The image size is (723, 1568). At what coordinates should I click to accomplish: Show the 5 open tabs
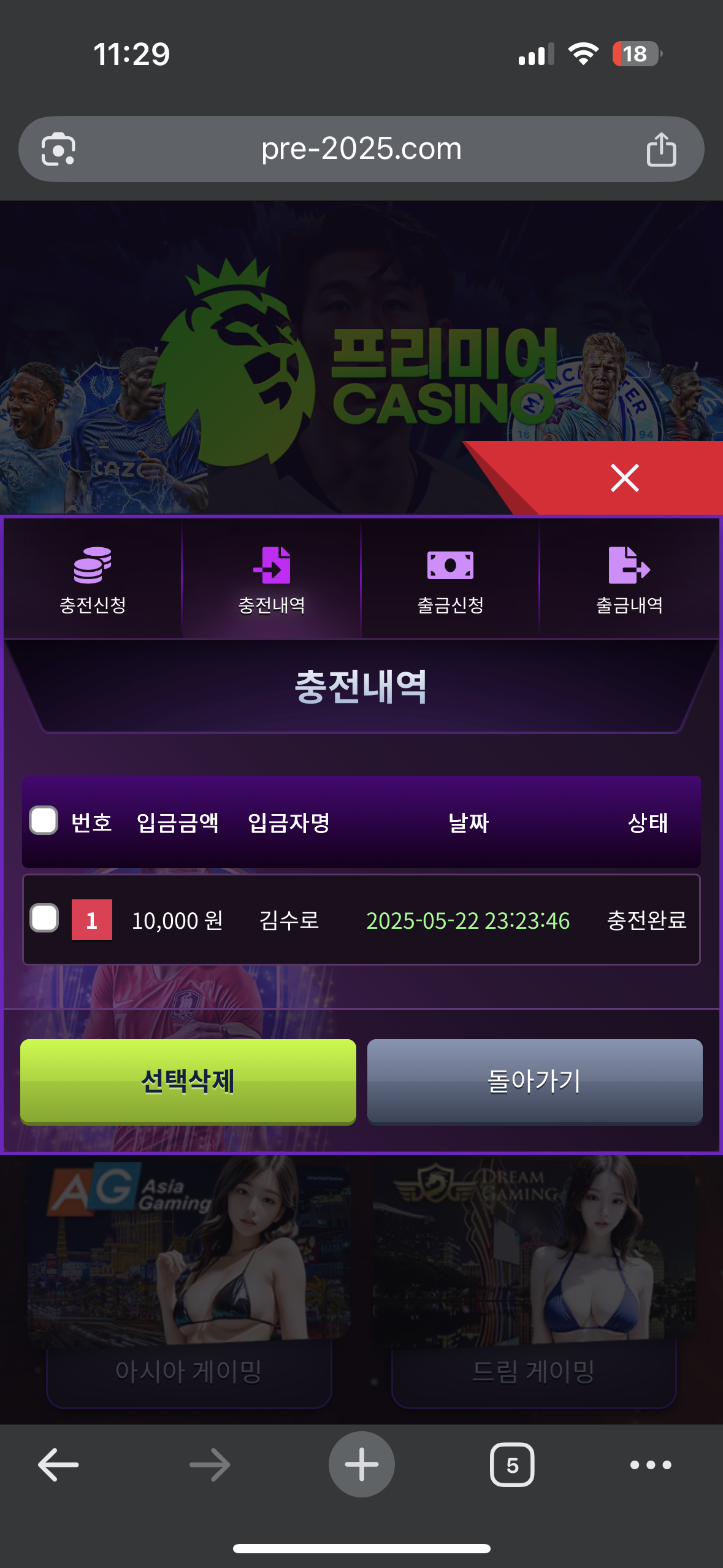(512, 1465)
